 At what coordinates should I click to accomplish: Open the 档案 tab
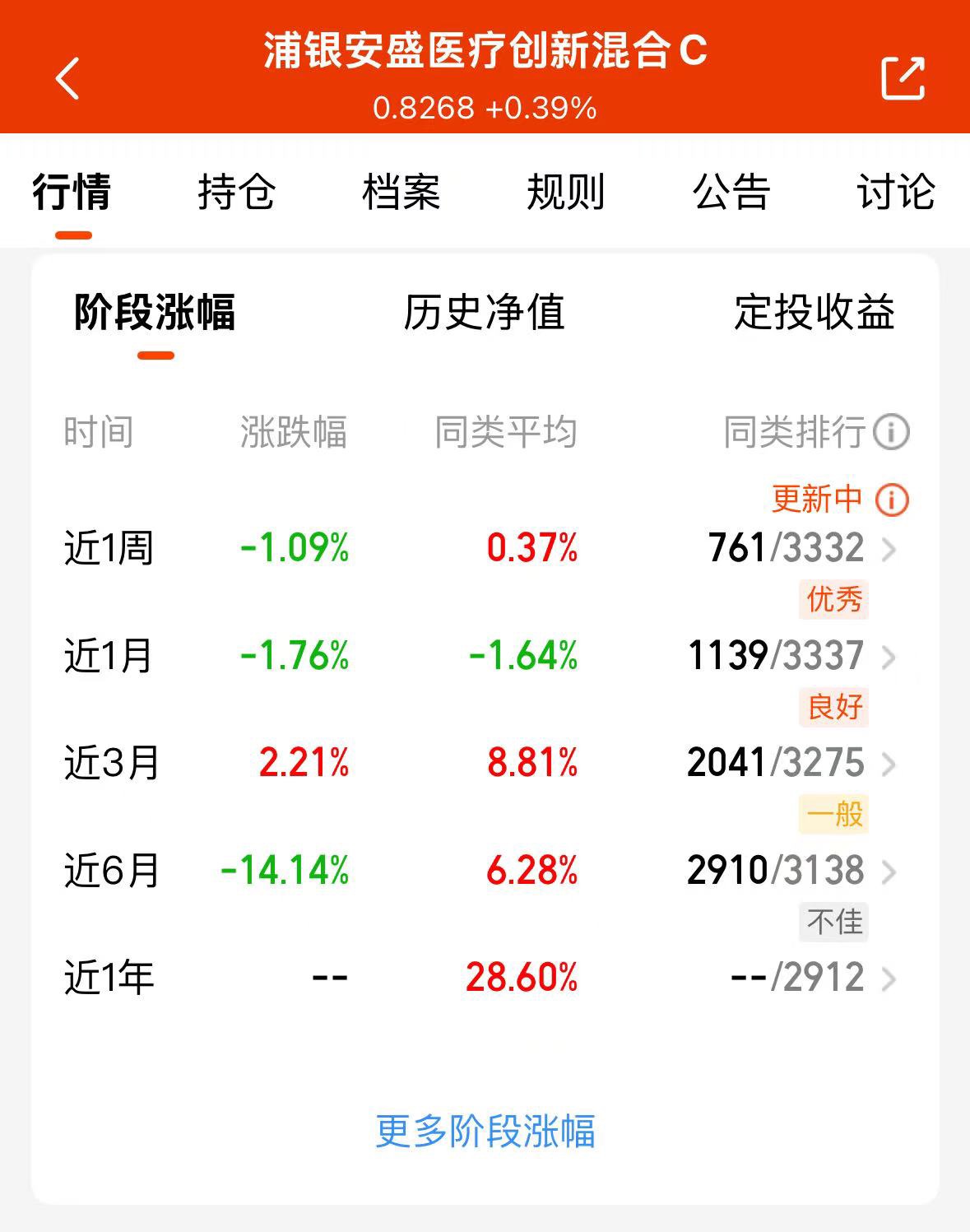click(x=401, y=192)
